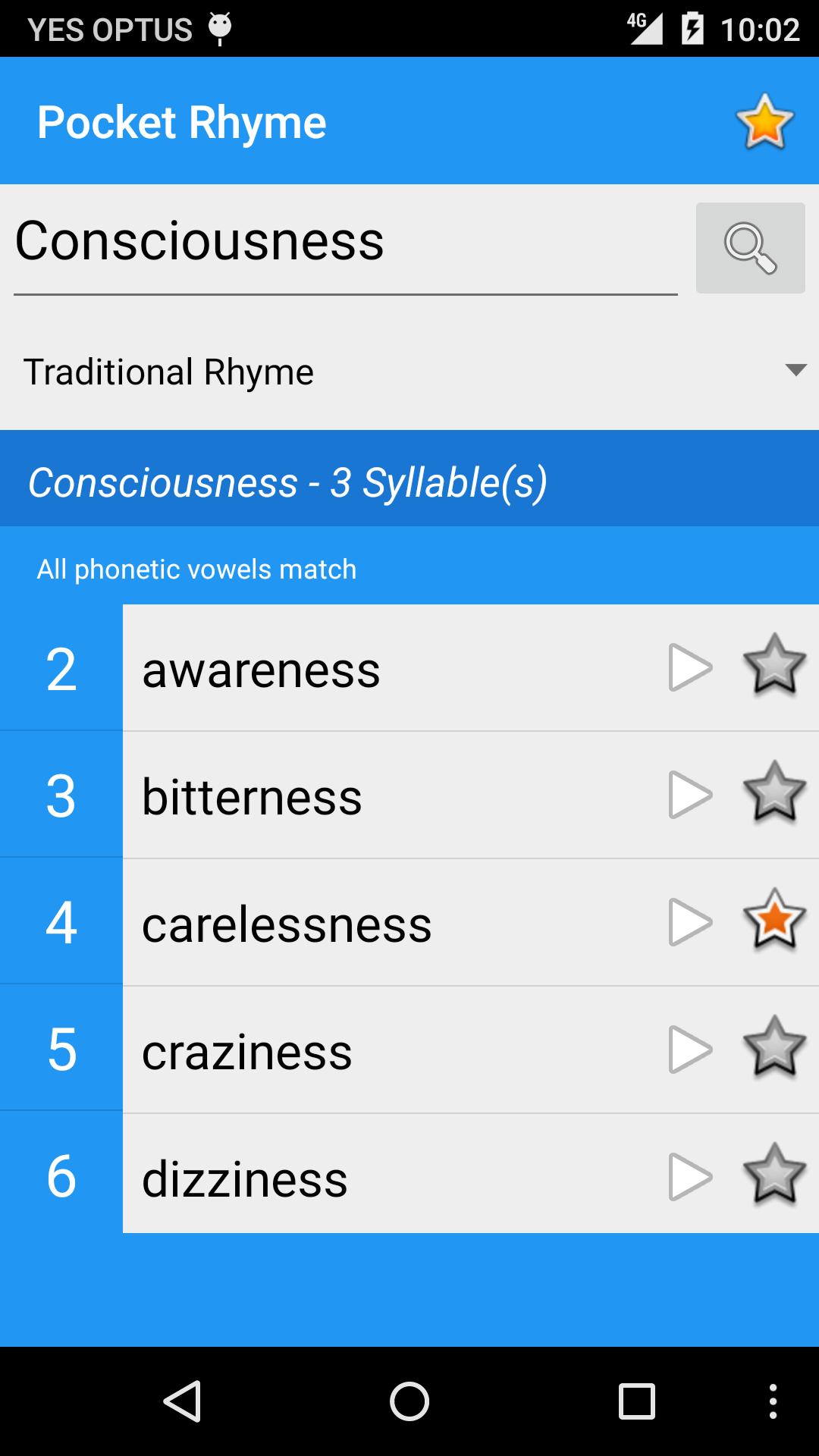Viewport: 819px width, 1456px height.
Task: Mark dizziness as favorite
Action: 773,1175
